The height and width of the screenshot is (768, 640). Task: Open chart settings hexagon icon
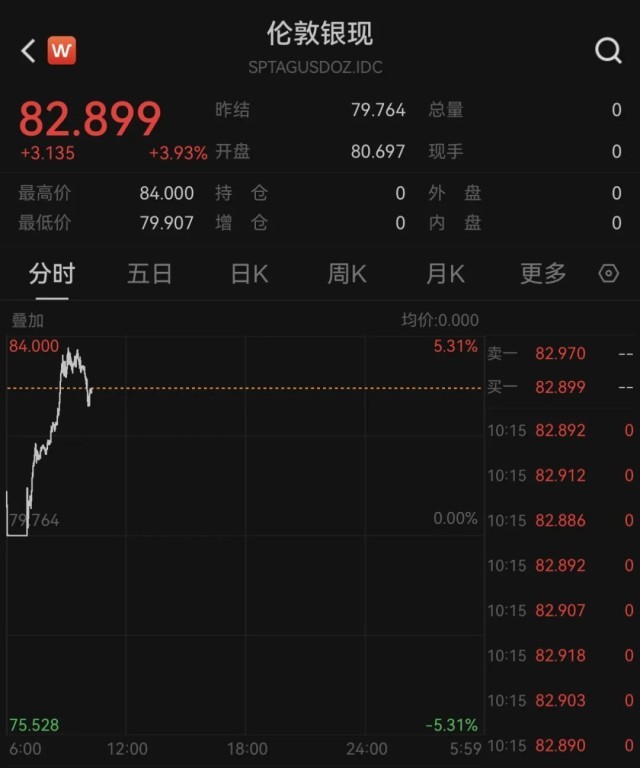coord(608,274)
